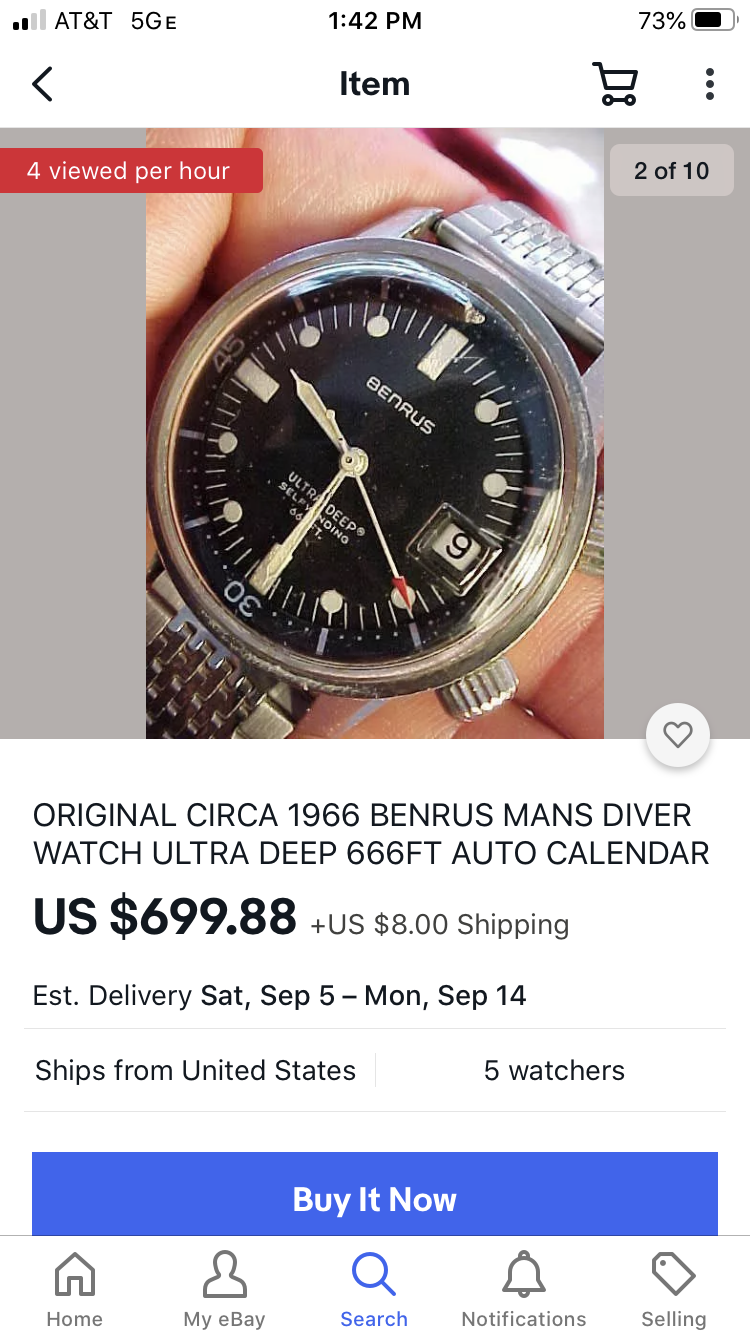Screen dimensions: 750x1334
Task: Select the Search tab
Action: (374, 1289)
